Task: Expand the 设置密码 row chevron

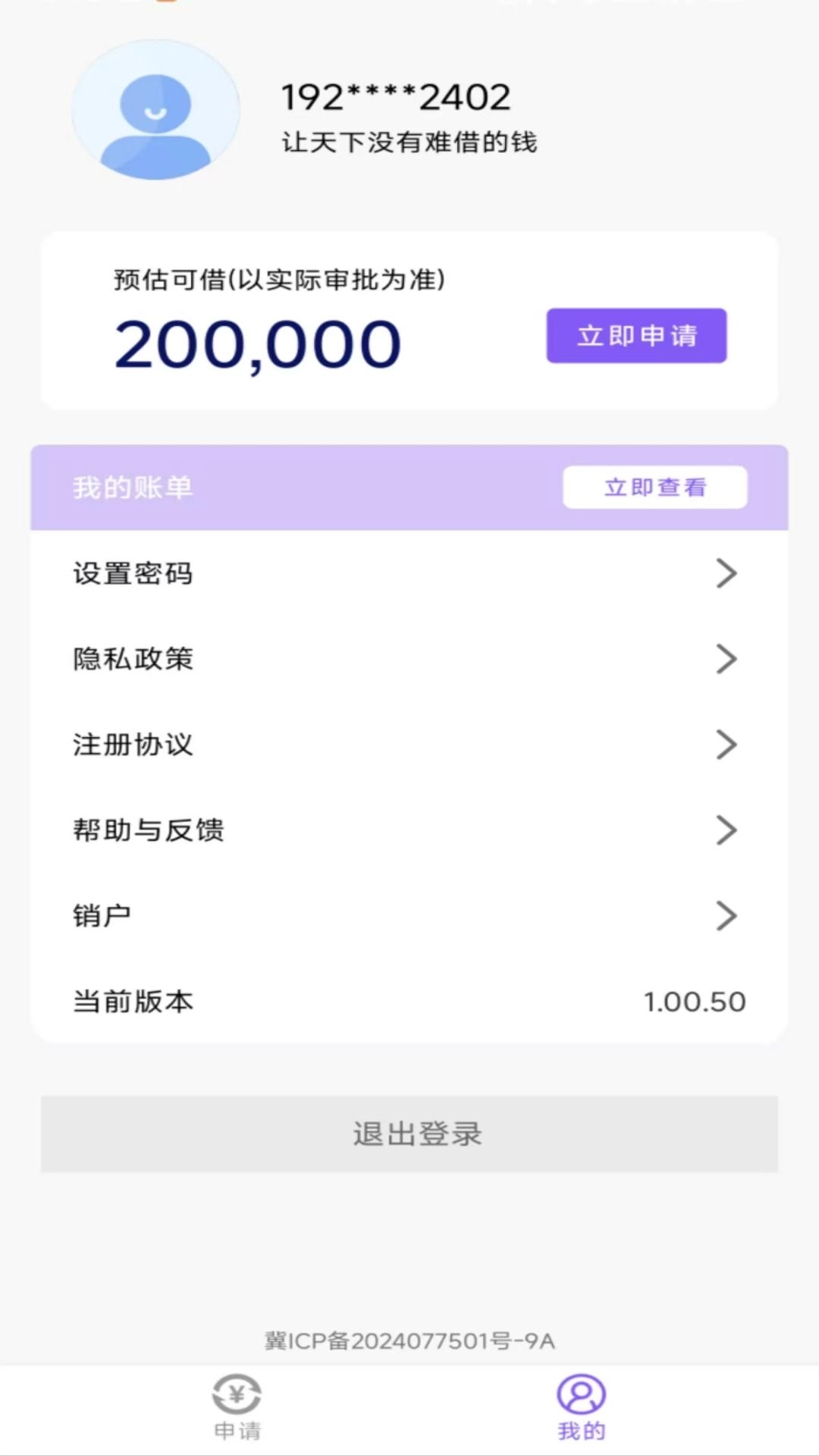Action: (x=727, y=574)
